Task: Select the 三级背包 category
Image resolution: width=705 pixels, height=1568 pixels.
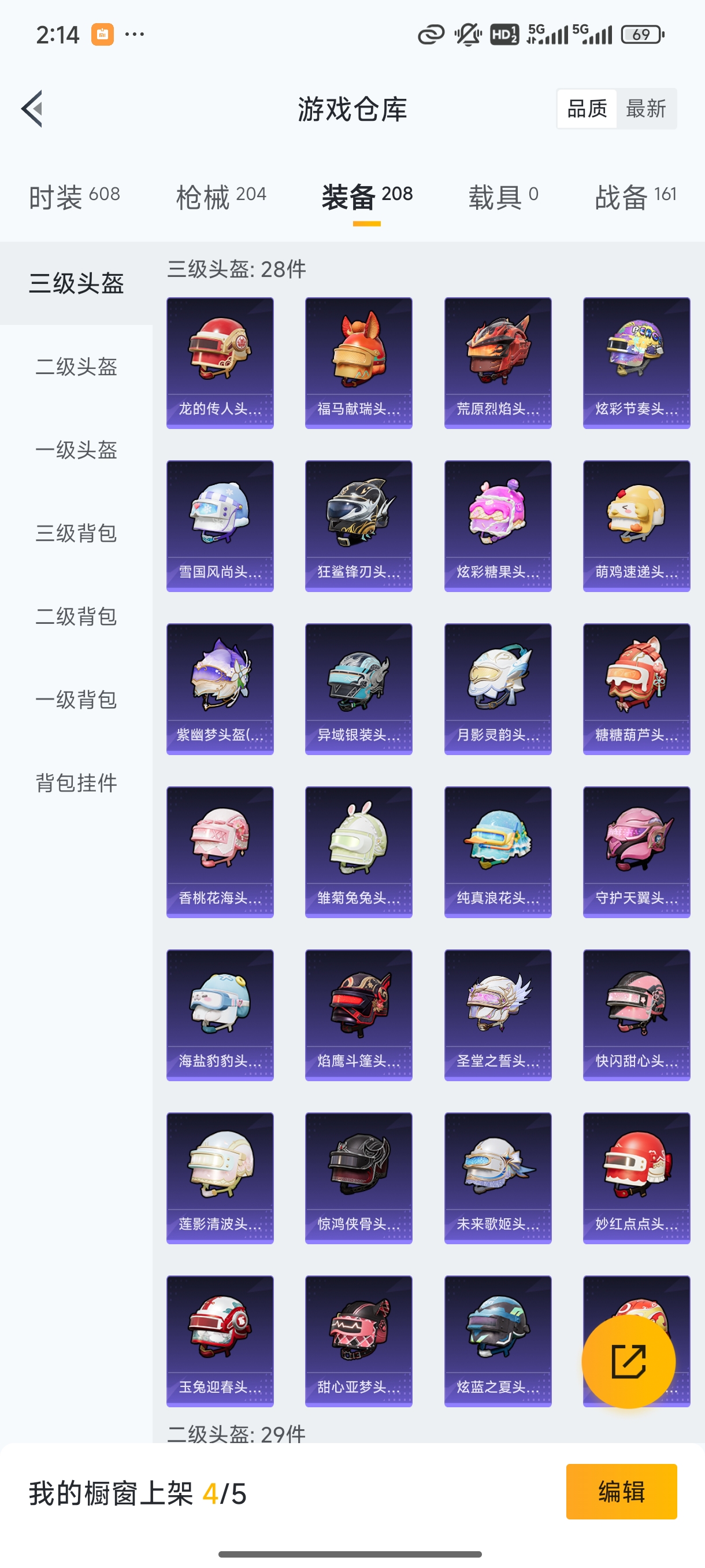Action: [x=76, y=533]
